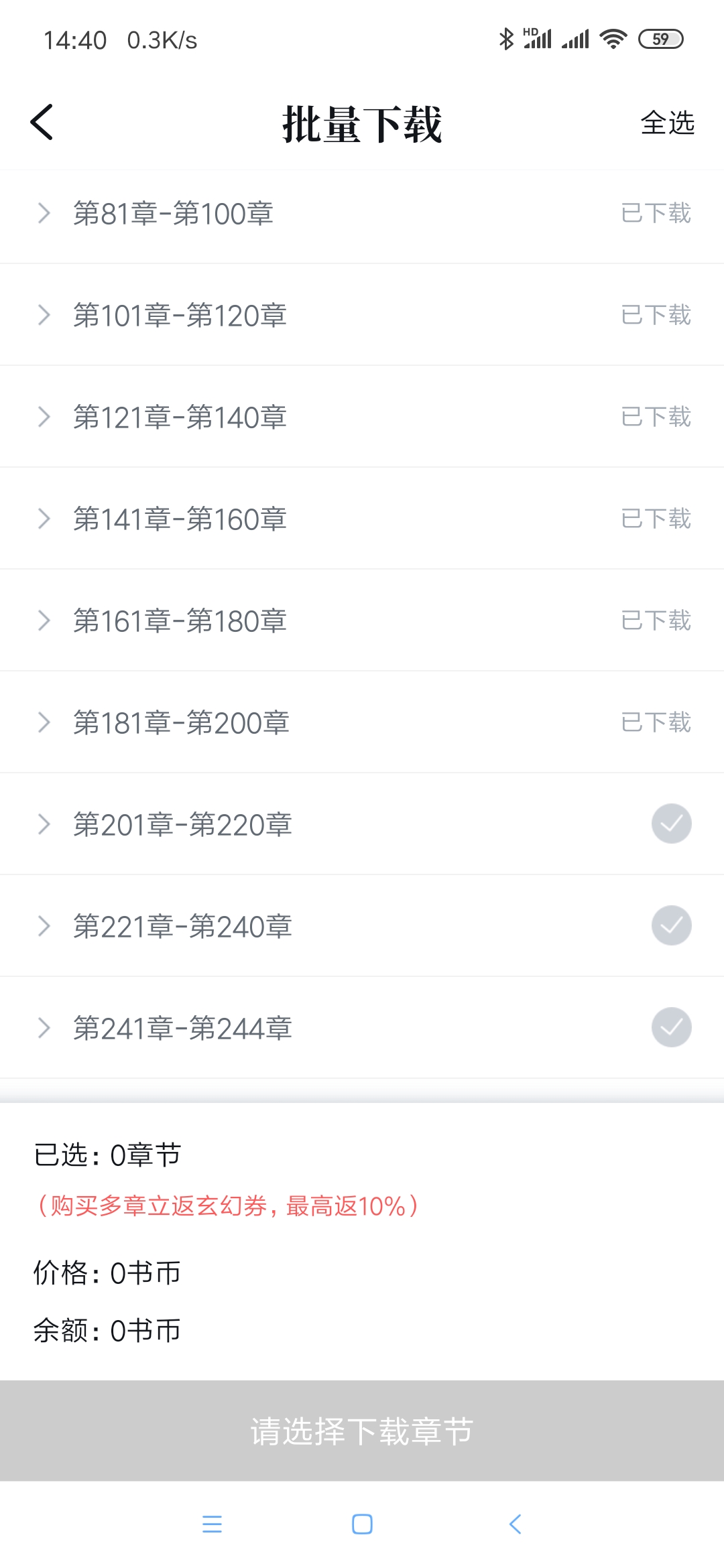Tap the 请选择下载章节 download button
This screenshot has width=724, height=1568.
coord(362,1431)
